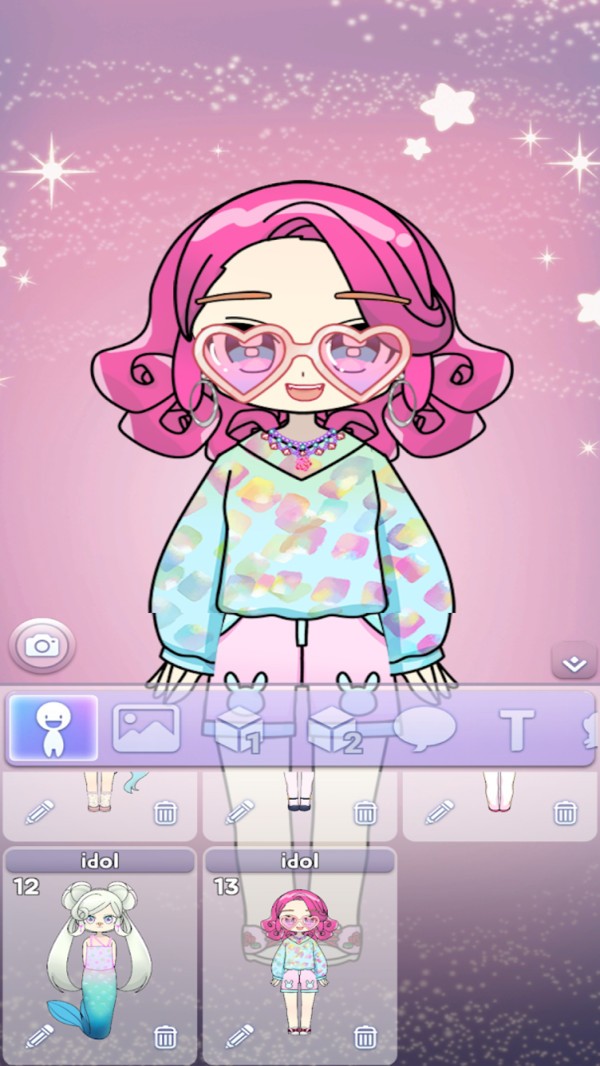Switch to the speech bubble tab
The width and height of the screenshot is (600, 1066).
425,729
